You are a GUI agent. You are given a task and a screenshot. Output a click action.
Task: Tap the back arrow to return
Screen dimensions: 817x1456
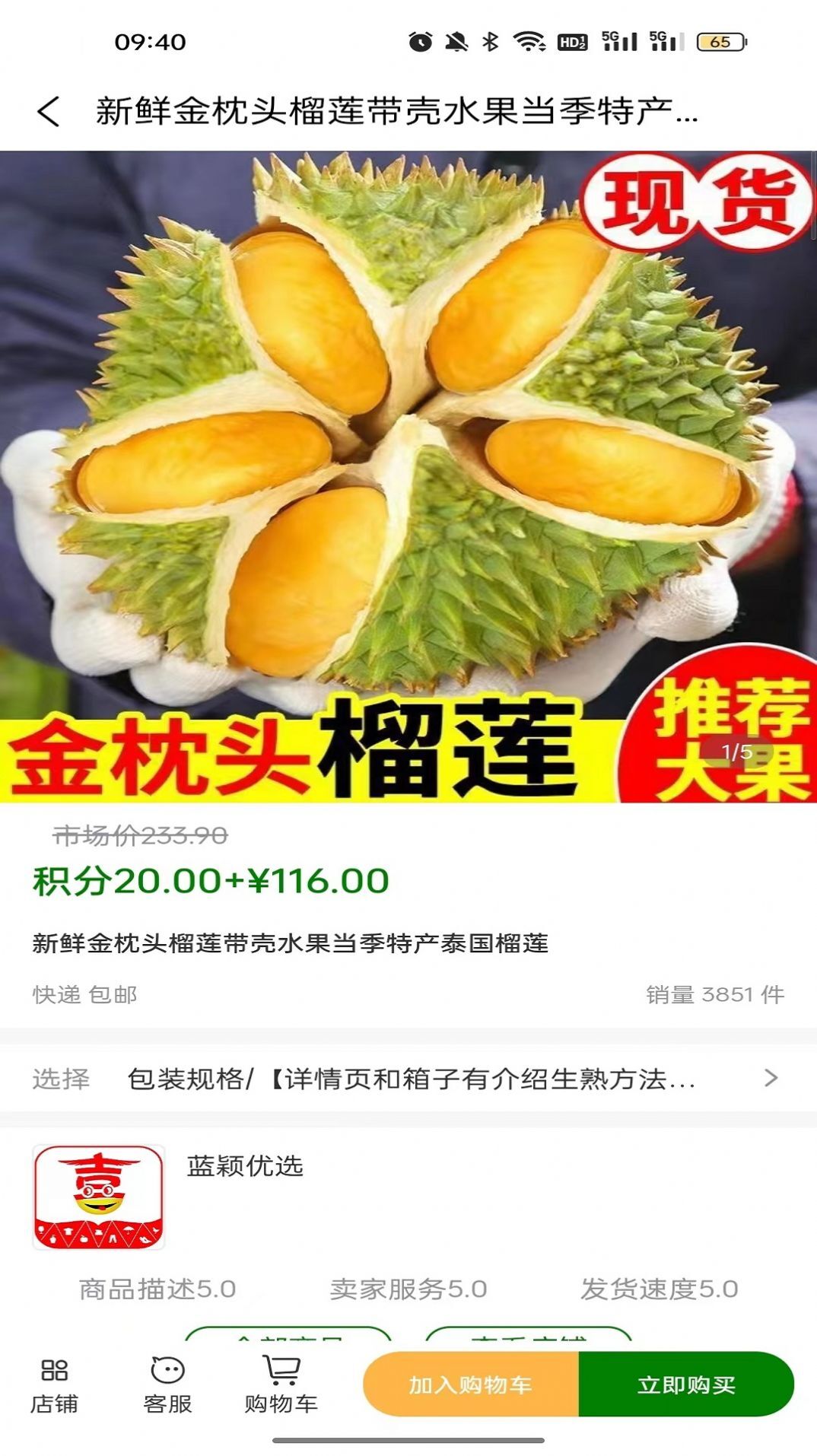[48, 113]
